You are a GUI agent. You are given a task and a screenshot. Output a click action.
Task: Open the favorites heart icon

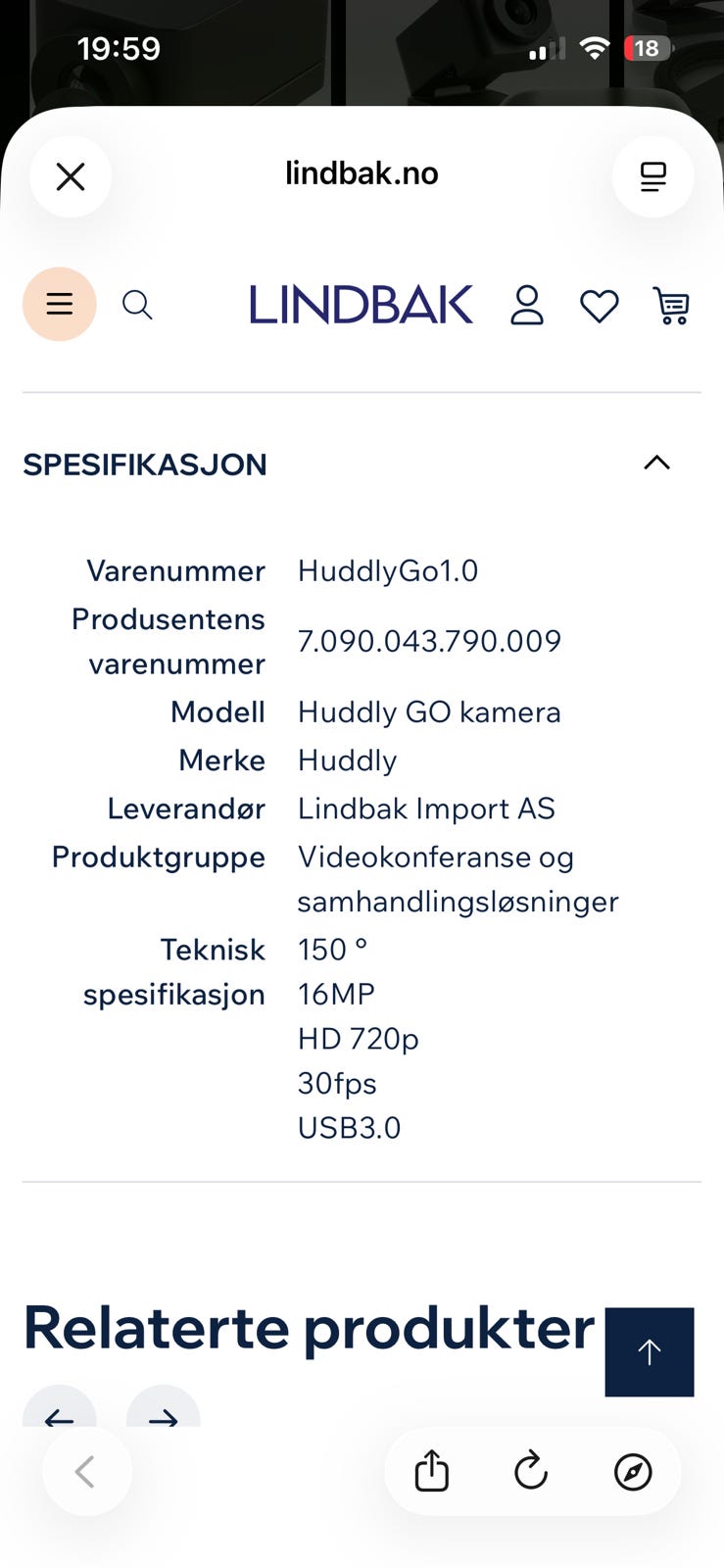click(600, 306)
